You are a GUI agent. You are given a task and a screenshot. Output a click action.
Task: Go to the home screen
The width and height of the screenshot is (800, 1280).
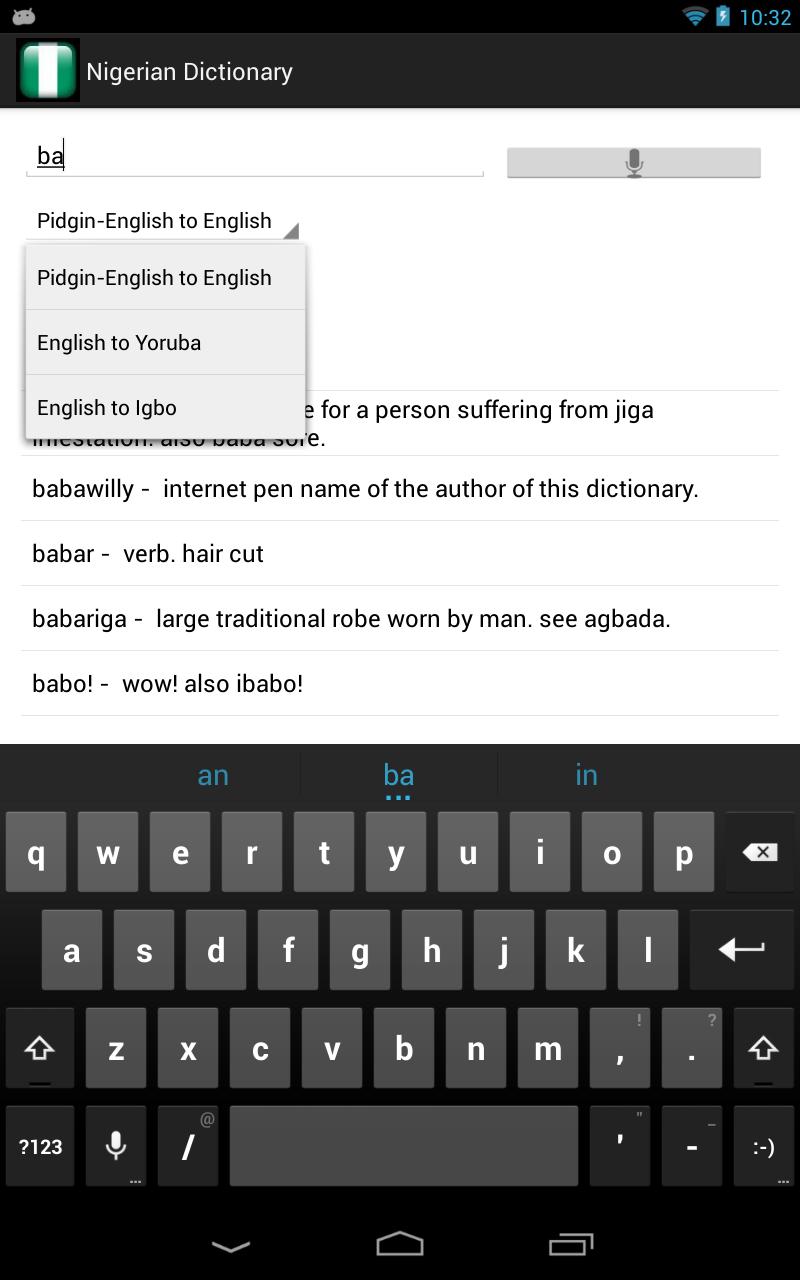400,1244
